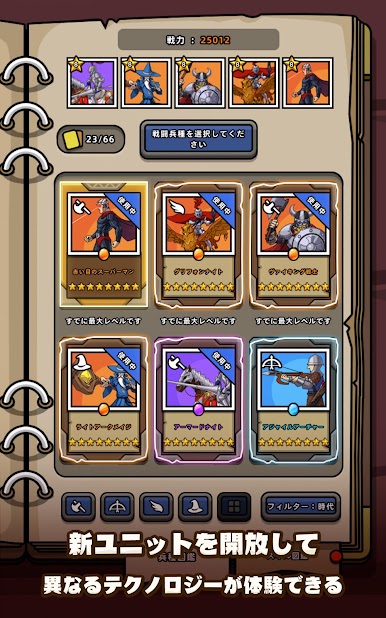The height and width of the screenshot is (618, 386).
Task: Tap the viking warrior slot in the lineup
Action: pos(200,83)
